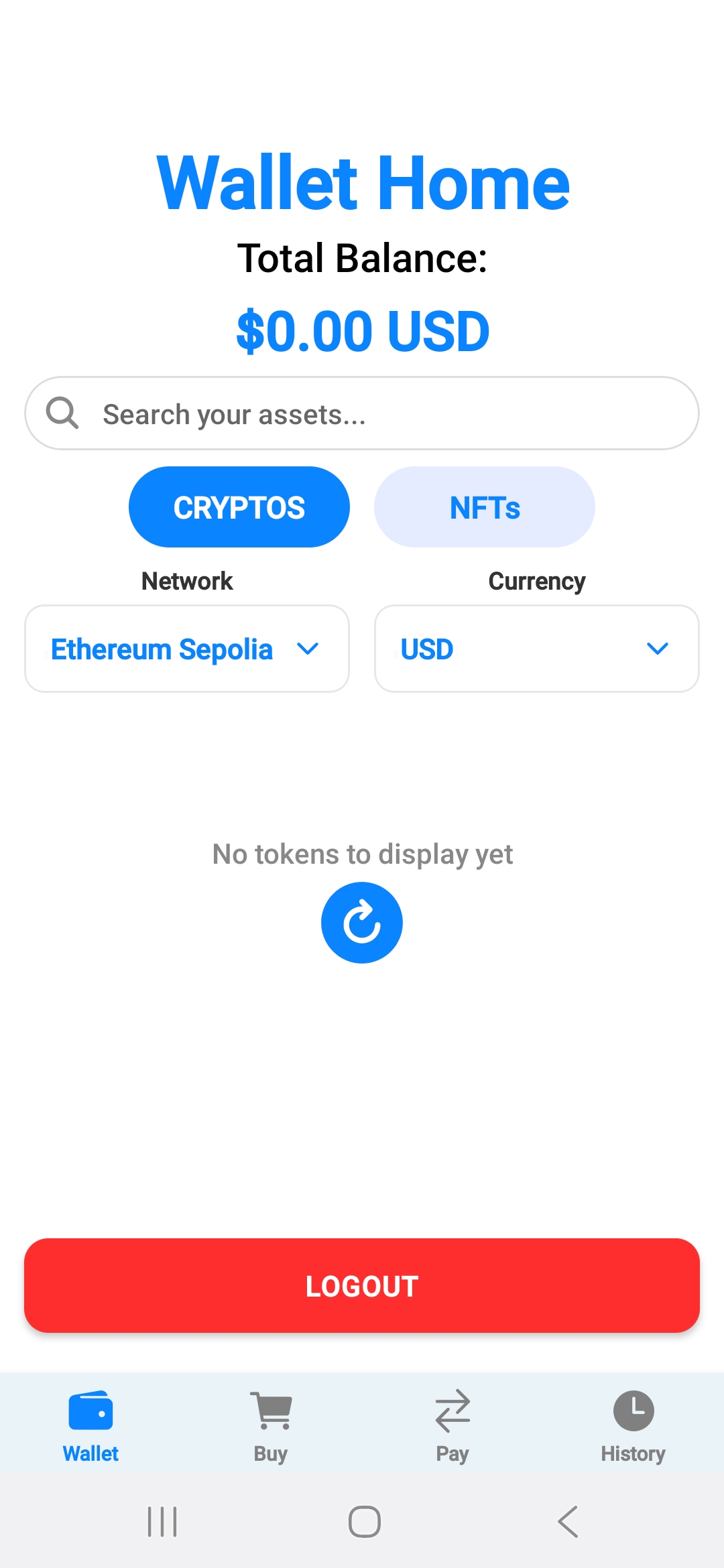The height and width of the screenshot is (1568, 724).
Task: Click the Search your assets field
Action: [362, 413]
